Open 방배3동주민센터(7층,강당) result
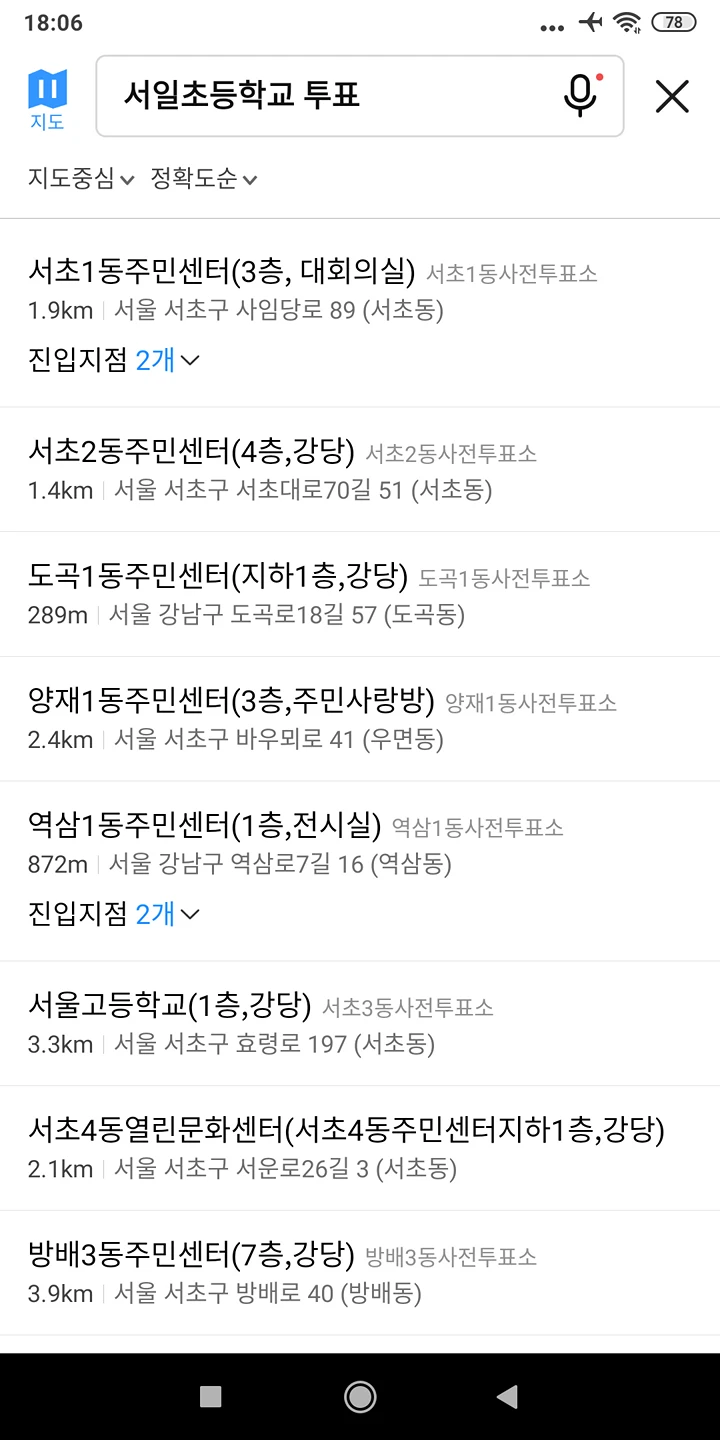 360,1273
